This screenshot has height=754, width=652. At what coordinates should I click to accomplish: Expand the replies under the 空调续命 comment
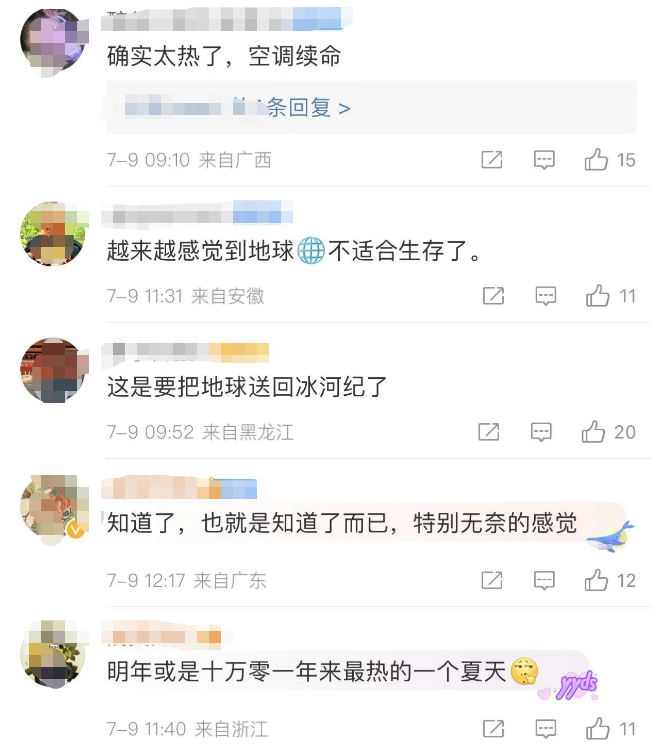pos(309,107)
